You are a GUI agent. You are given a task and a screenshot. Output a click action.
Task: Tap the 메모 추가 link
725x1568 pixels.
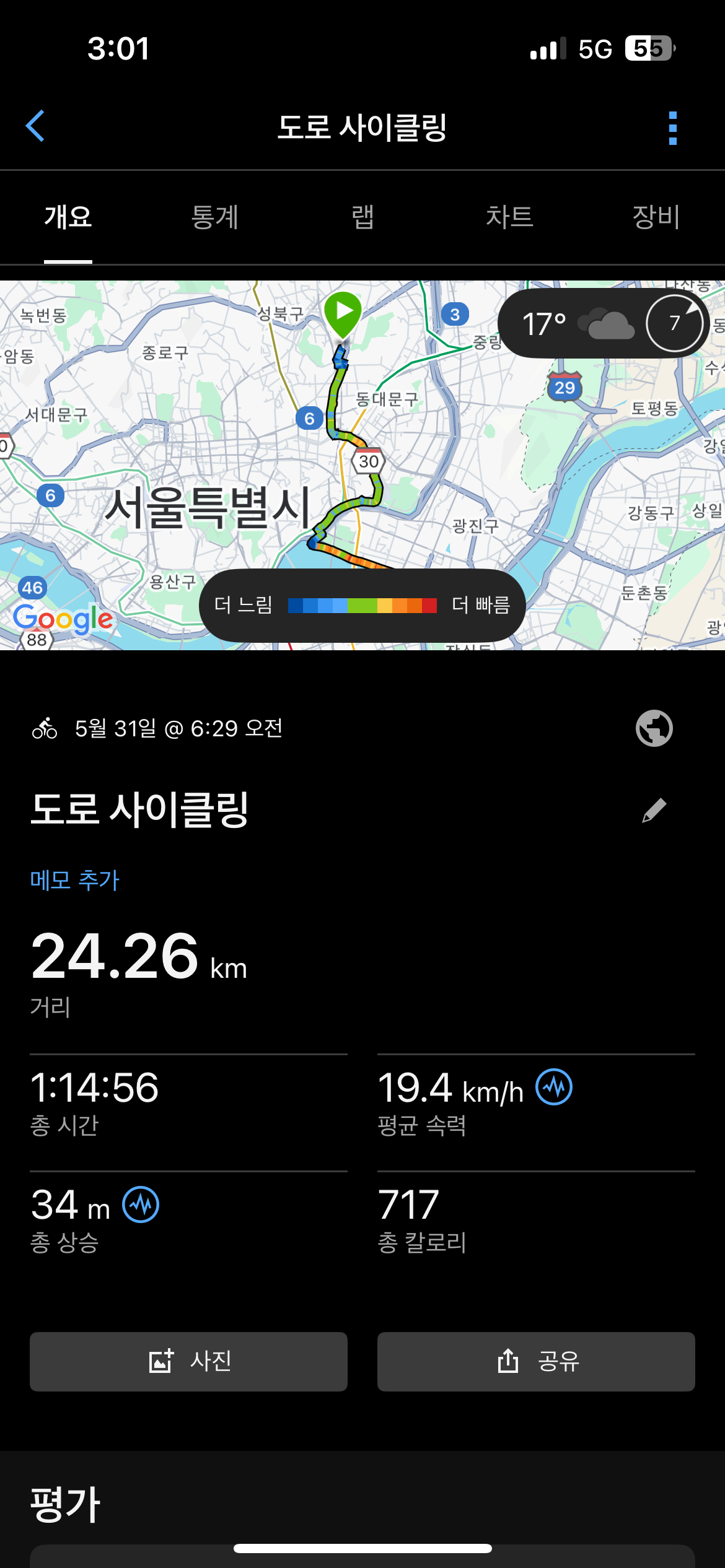point(74,880)
